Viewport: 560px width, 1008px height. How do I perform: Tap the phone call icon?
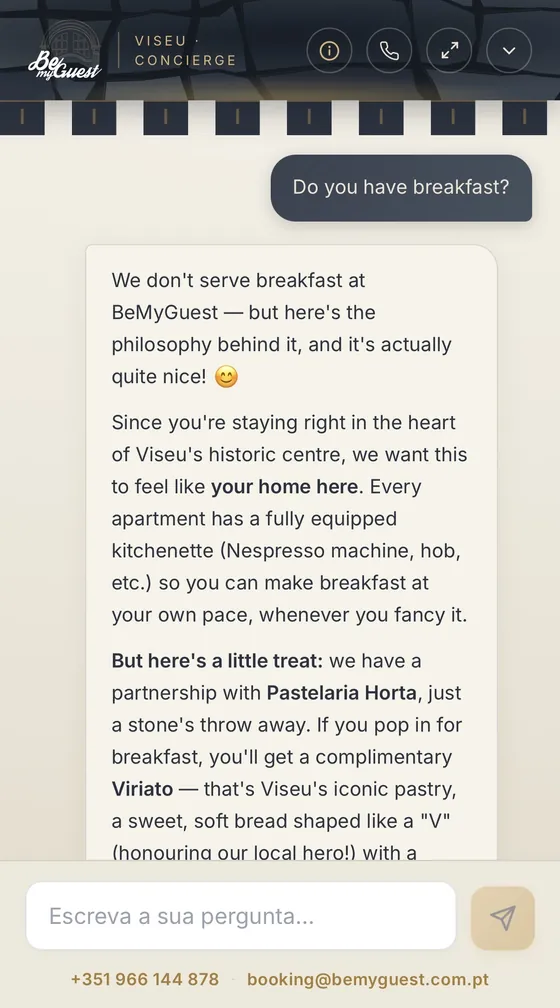[x=389, y=51]
